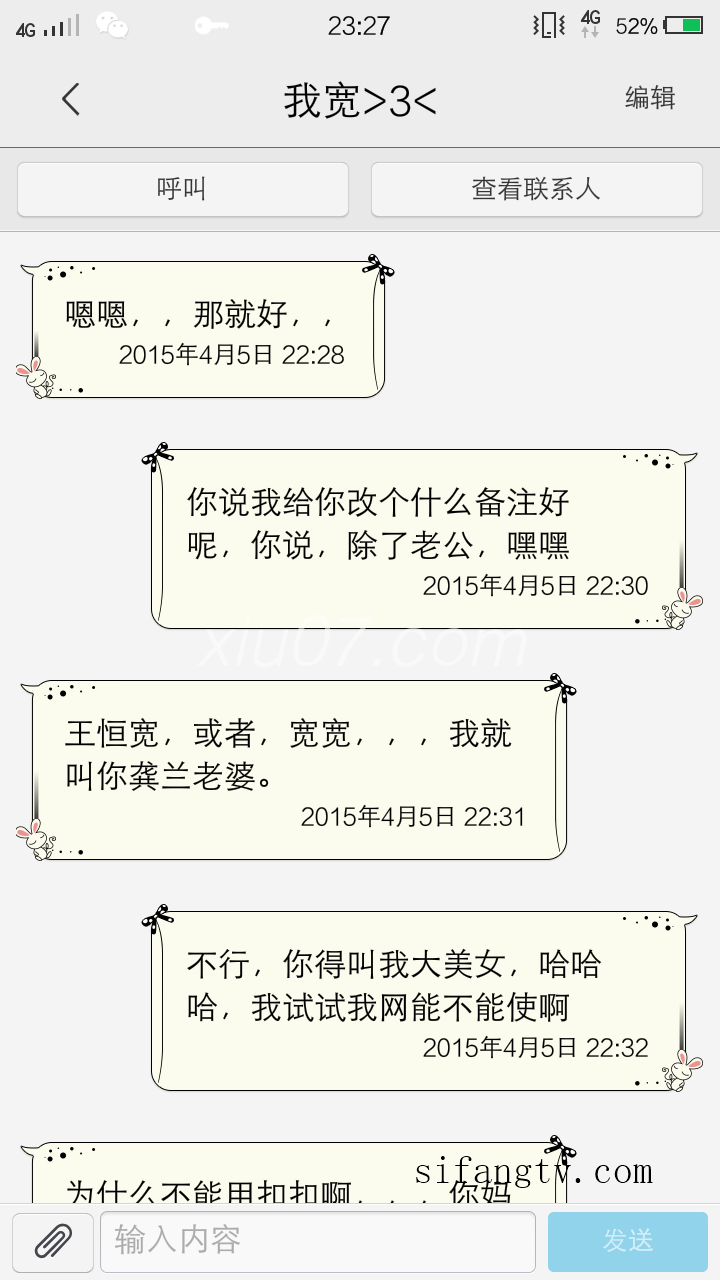
Task: Tap 编辑 to edit the conversation
Action: click(x=650, y=98)
